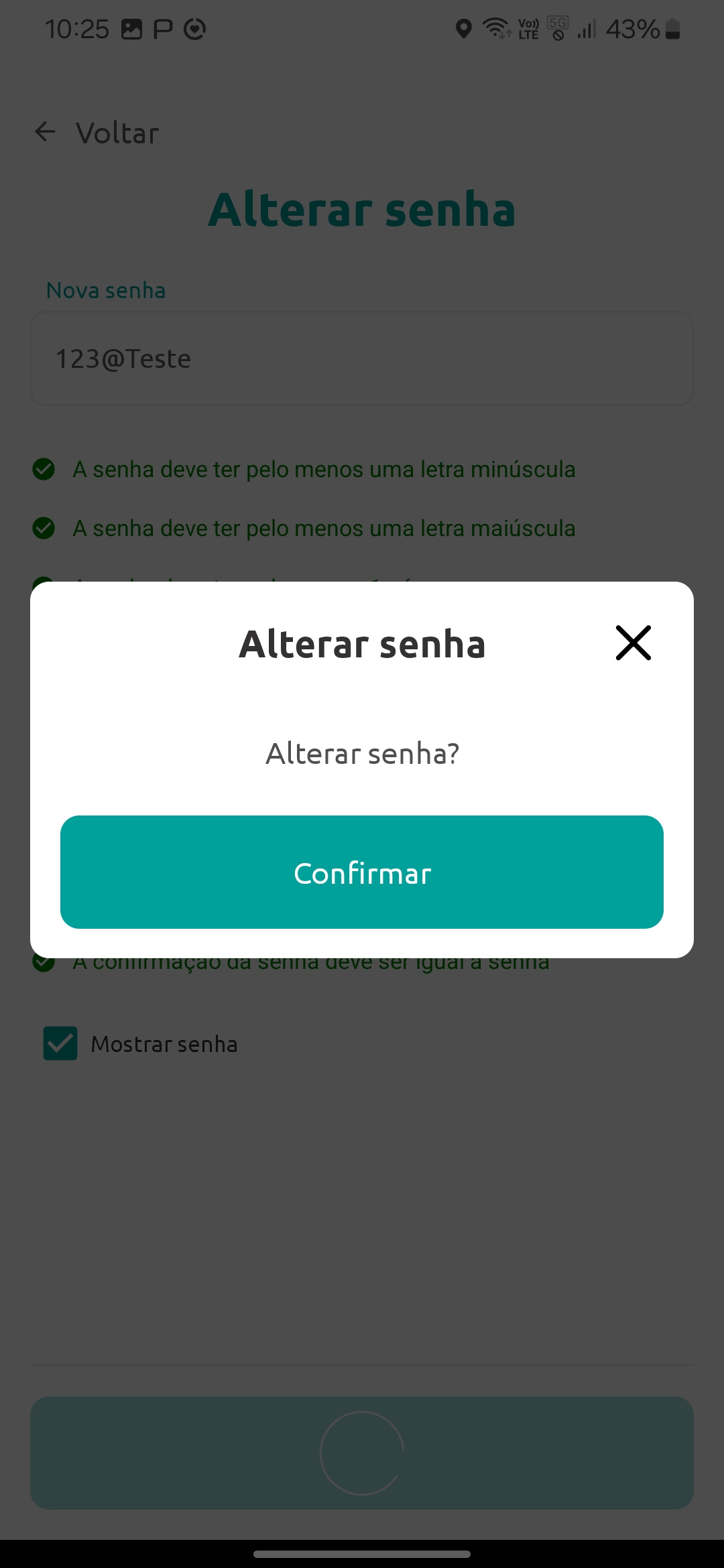Image resolution: width=724 pixels, height=1568 pixels.
Task: Tap the Nova senha password field
Action: [x=362, y=358]
